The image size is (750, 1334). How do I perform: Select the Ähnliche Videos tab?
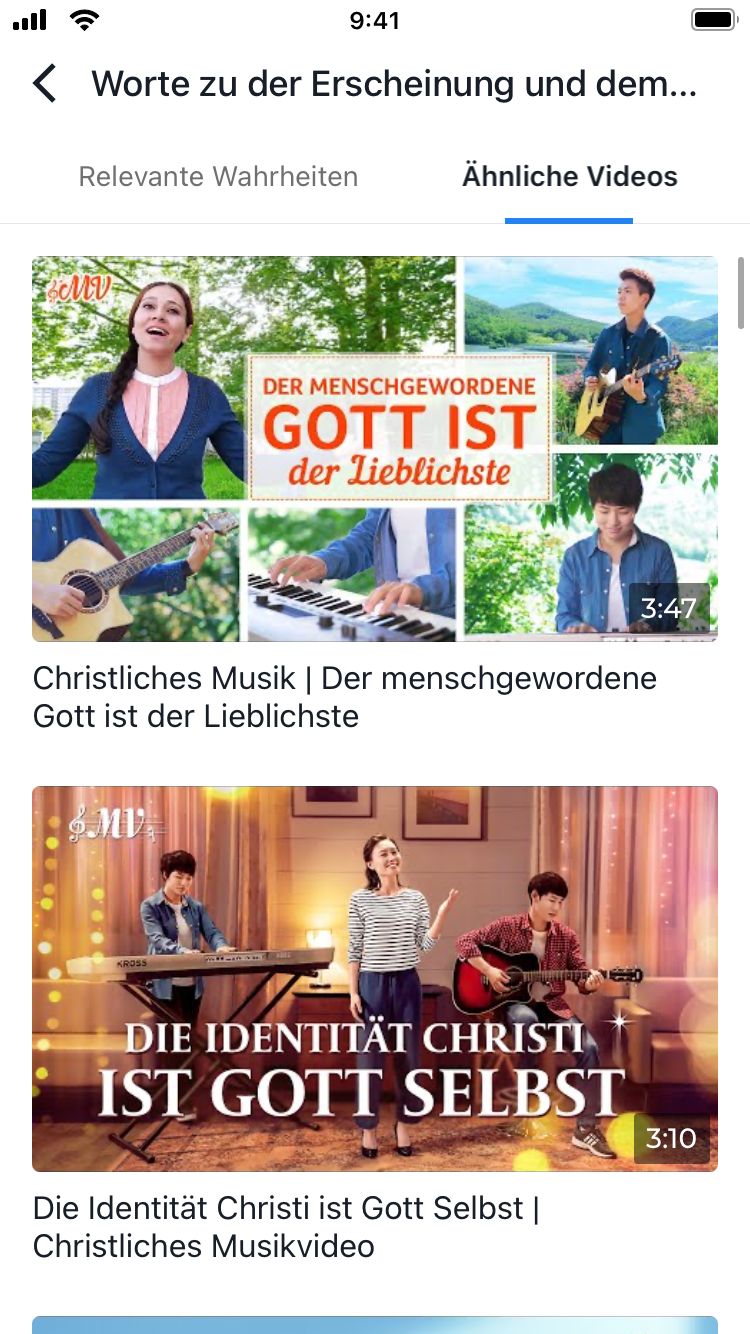tap(569, 177)
